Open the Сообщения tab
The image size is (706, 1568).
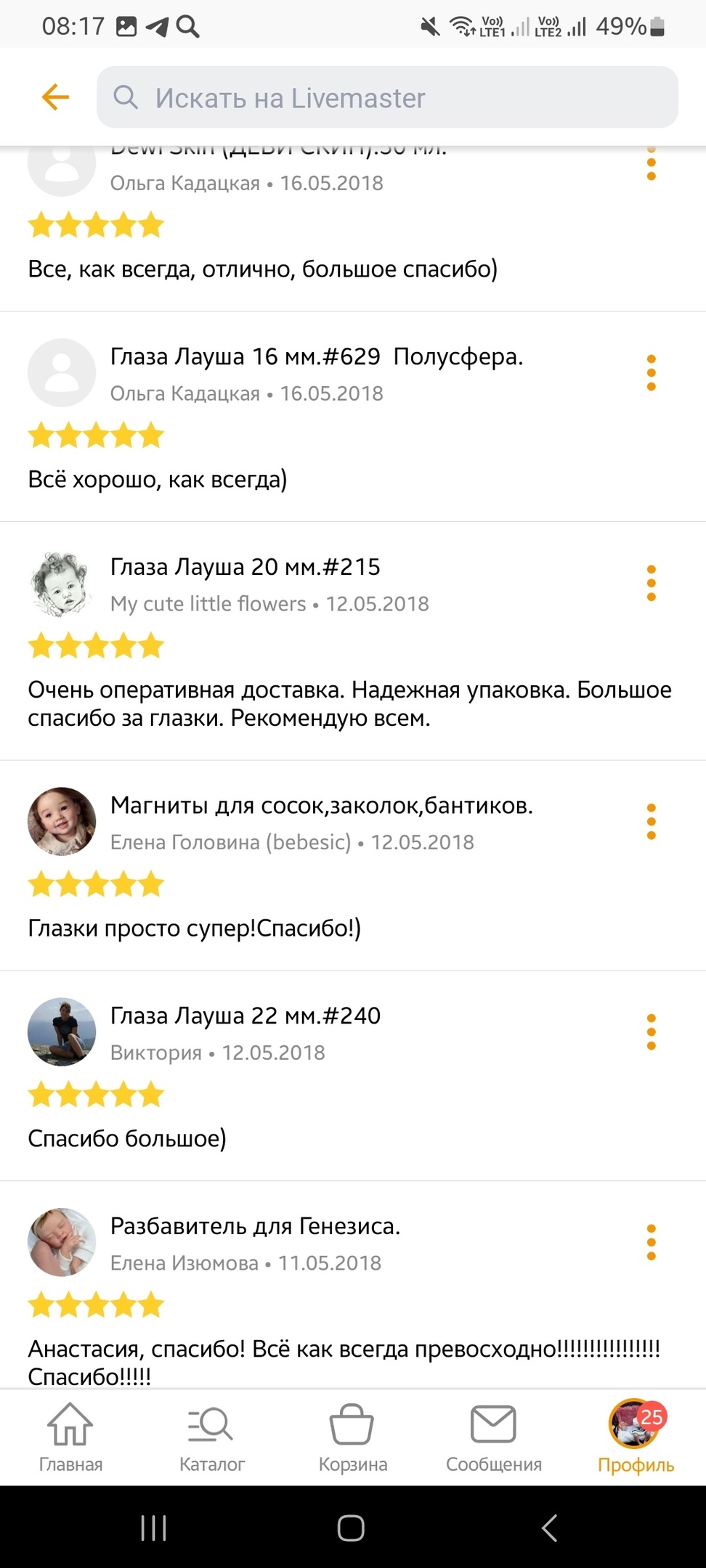click(x=493, y=1437)
